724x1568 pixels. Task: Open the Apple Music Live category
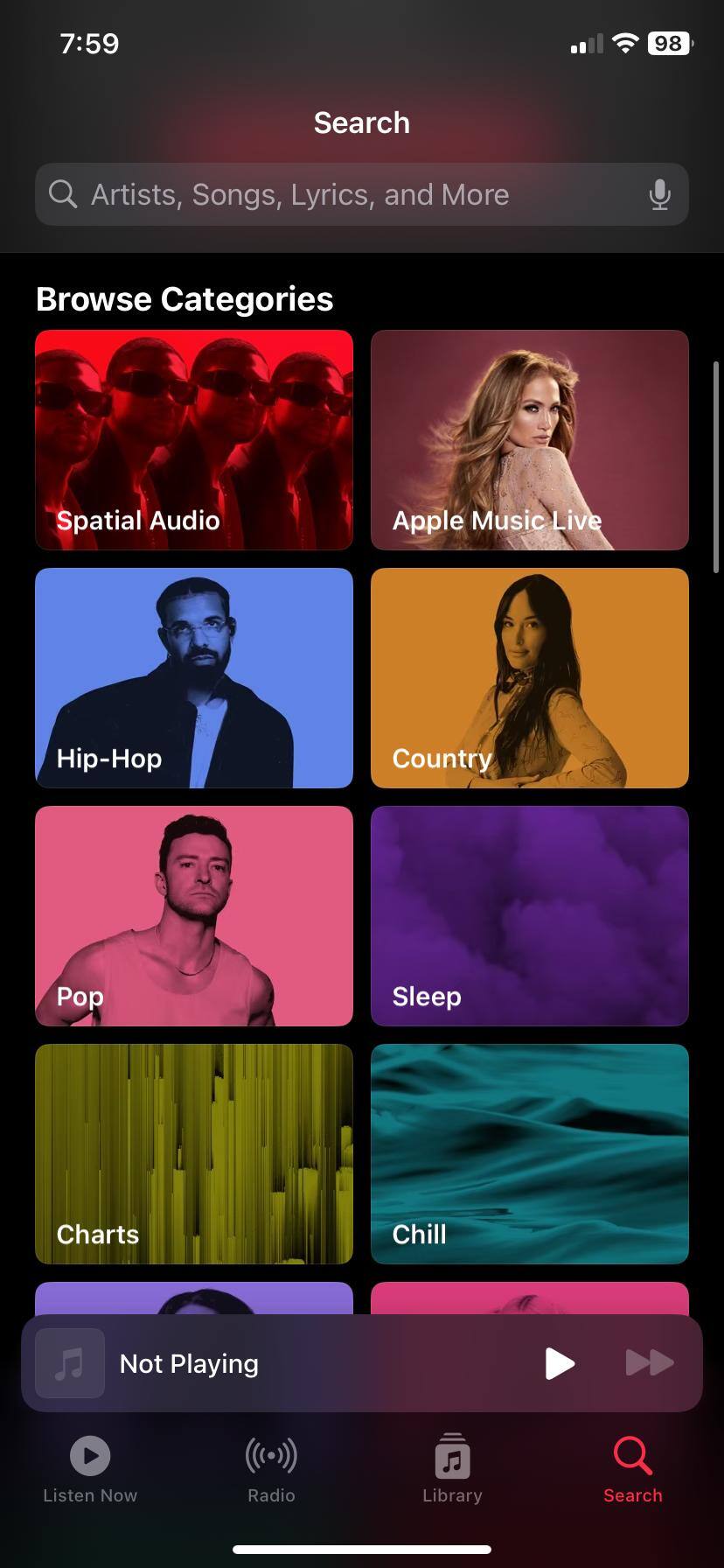pyautogui.click(x=530, y=439)
